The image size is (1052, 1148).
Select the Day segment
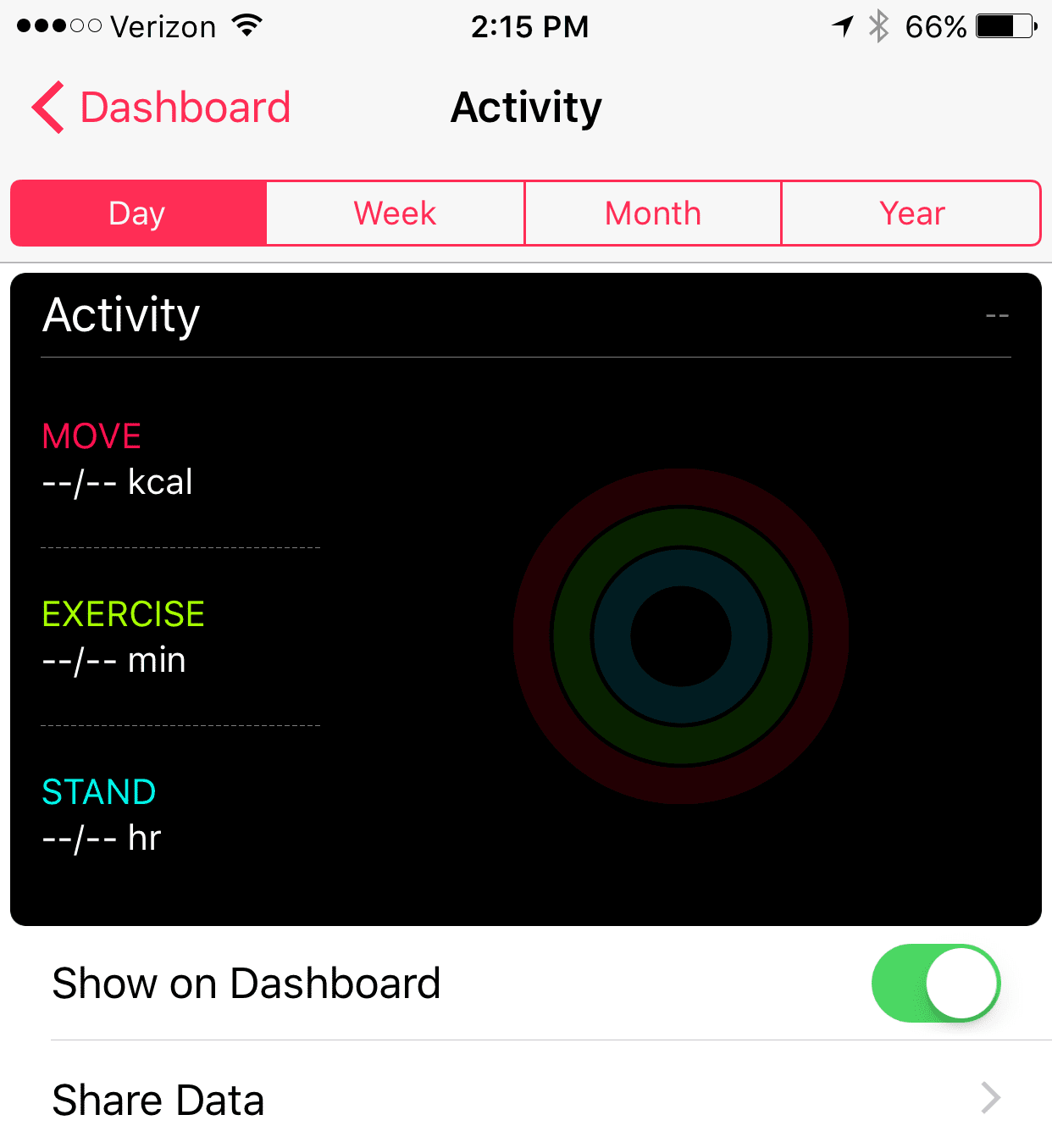[138, 214]
